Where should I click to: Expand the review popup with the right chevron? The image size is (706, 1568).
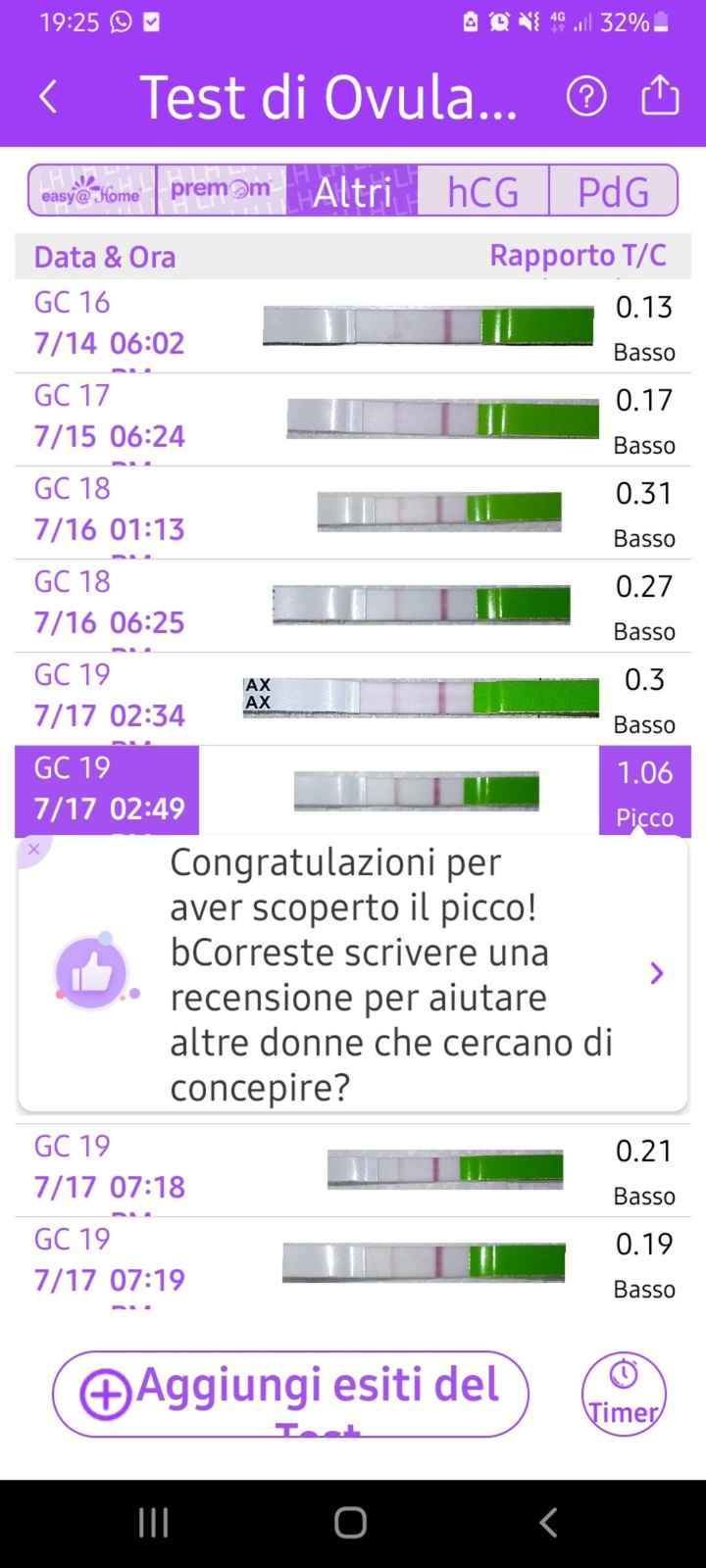click(655, 972)
